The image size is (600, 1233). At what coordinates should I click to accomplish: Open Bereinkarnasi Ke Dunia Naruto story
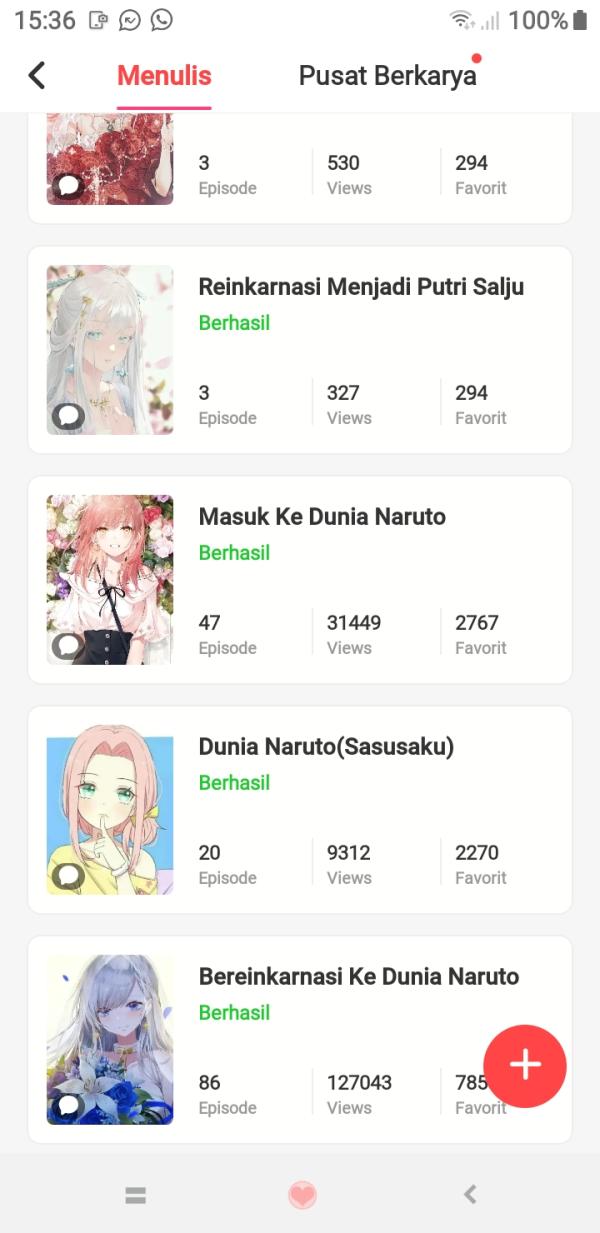click(358, 977)
